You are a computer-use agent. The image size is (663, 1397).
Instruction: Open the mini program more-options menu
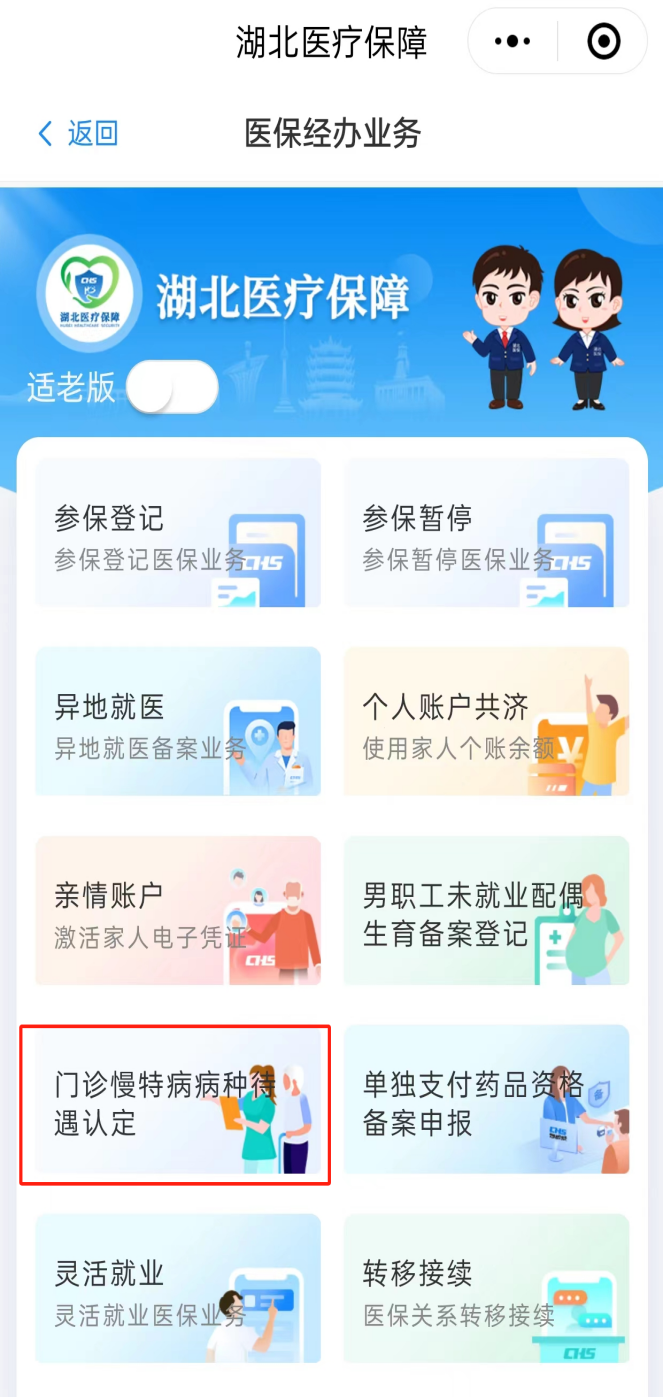[x=513, y=41]
